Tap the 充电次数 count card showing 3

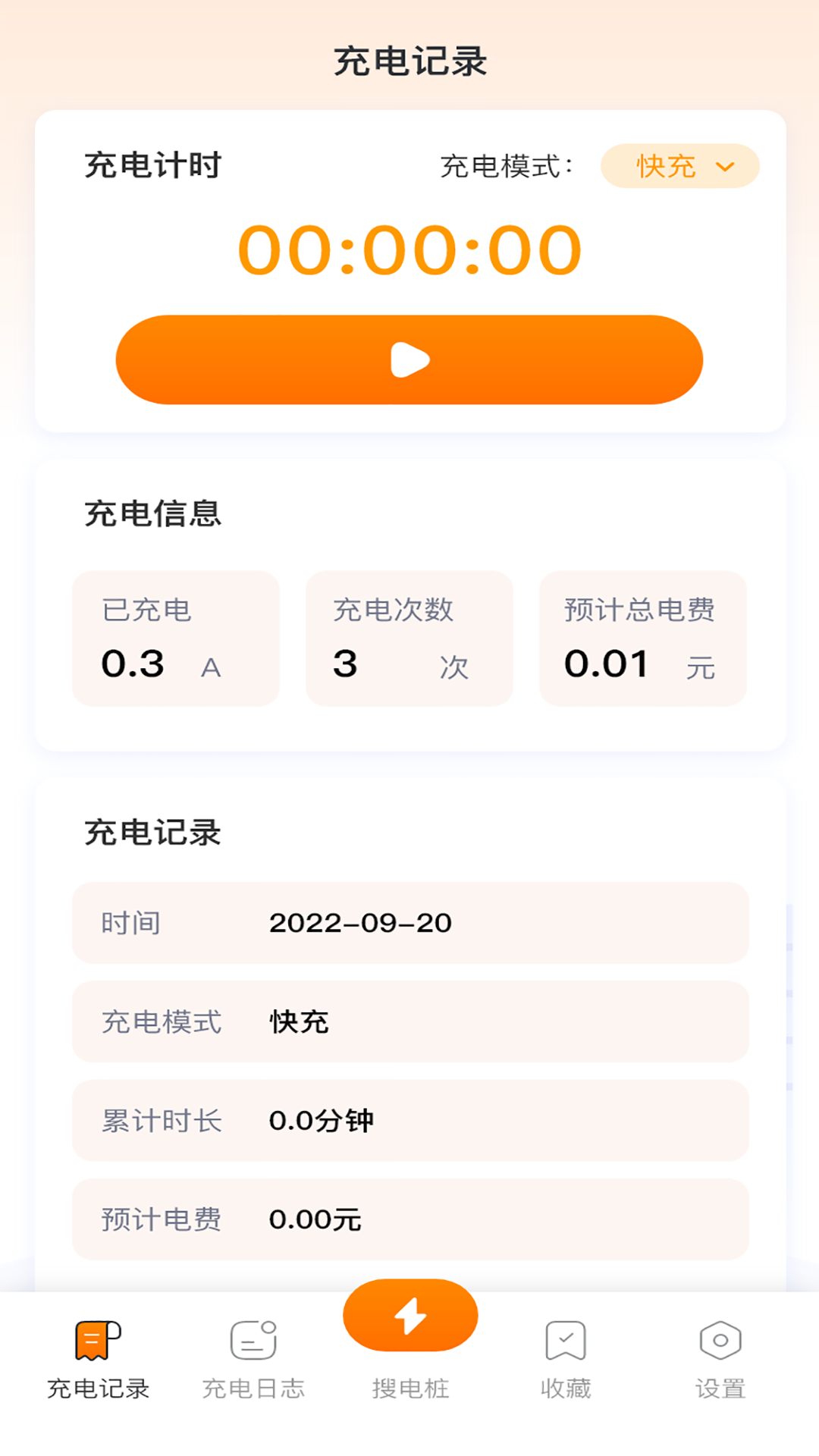[409, 639]
